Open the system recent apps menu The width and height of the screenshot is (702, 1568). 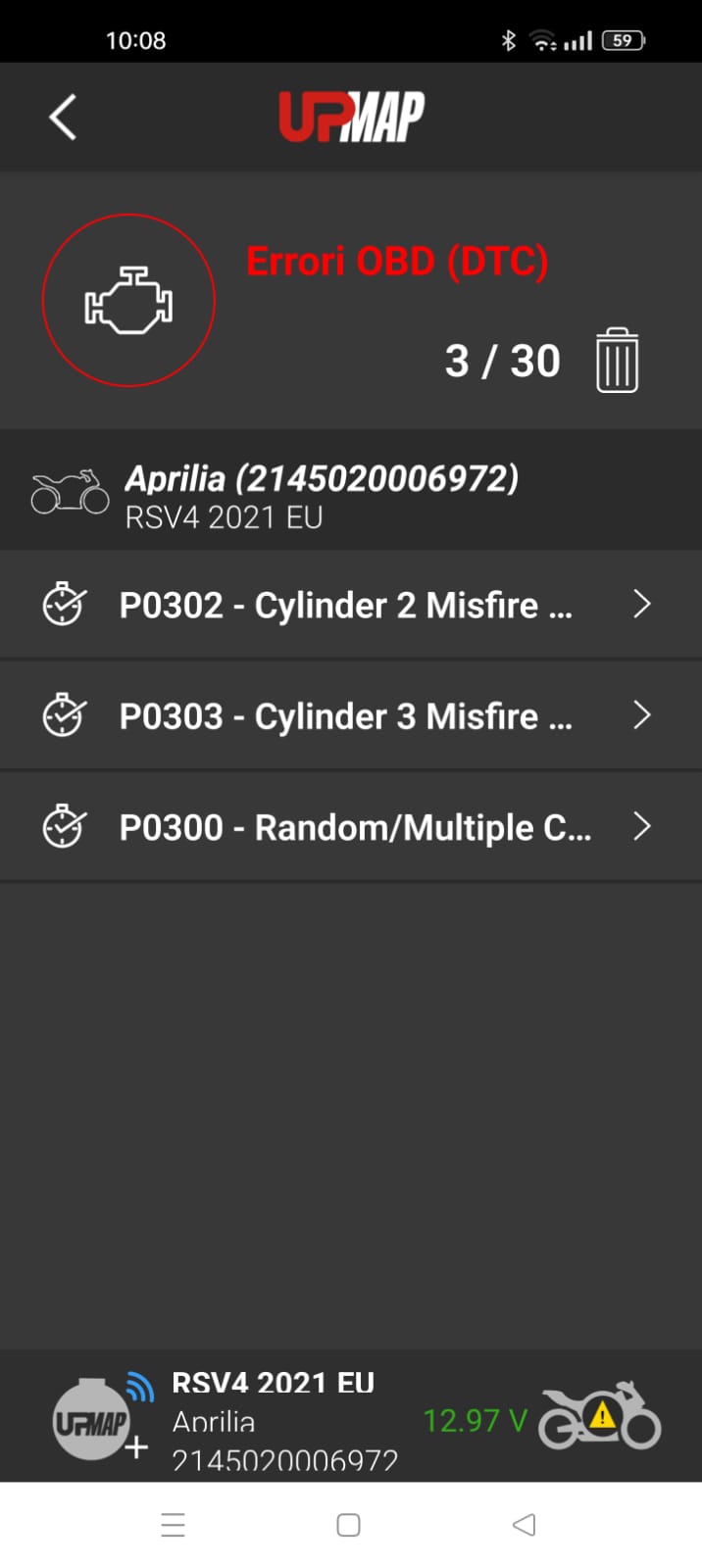point(174,1525)
